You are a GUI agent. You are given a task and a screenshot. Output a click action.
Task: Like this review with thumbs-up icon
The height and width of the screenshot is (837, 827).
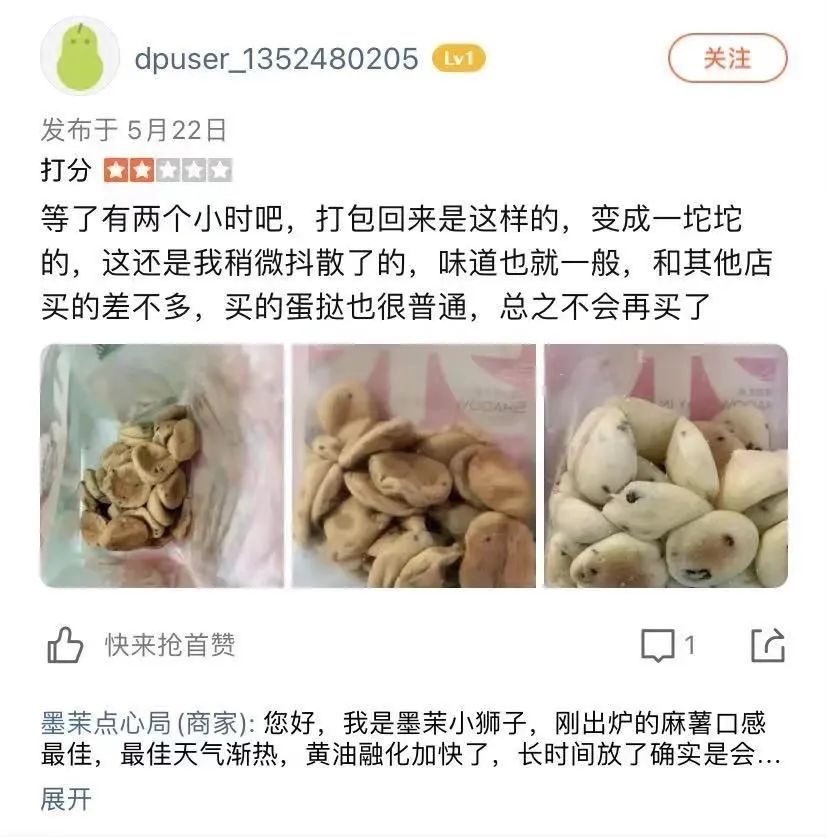[65, 645]
